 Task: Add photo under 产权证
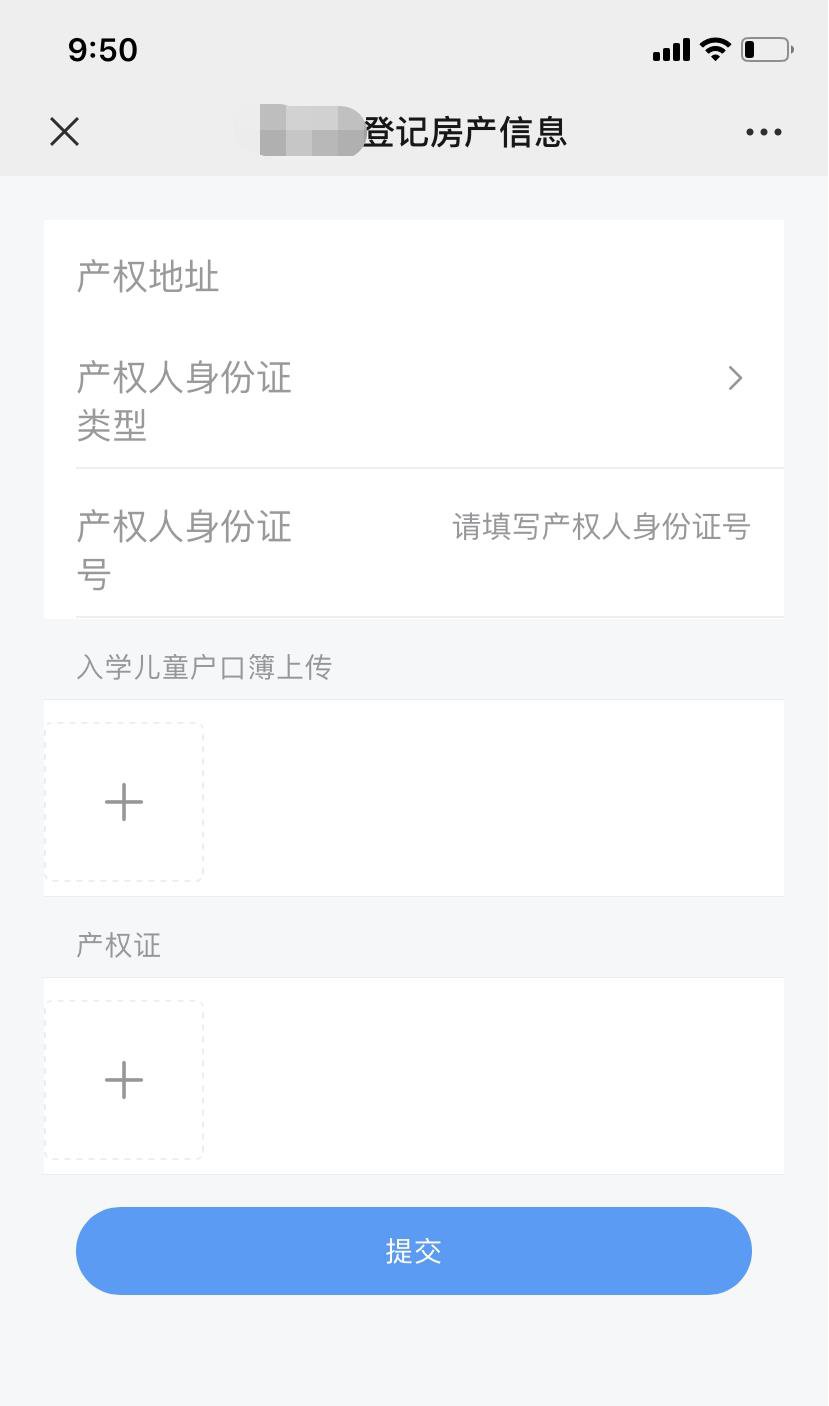tap(124, 1080)
